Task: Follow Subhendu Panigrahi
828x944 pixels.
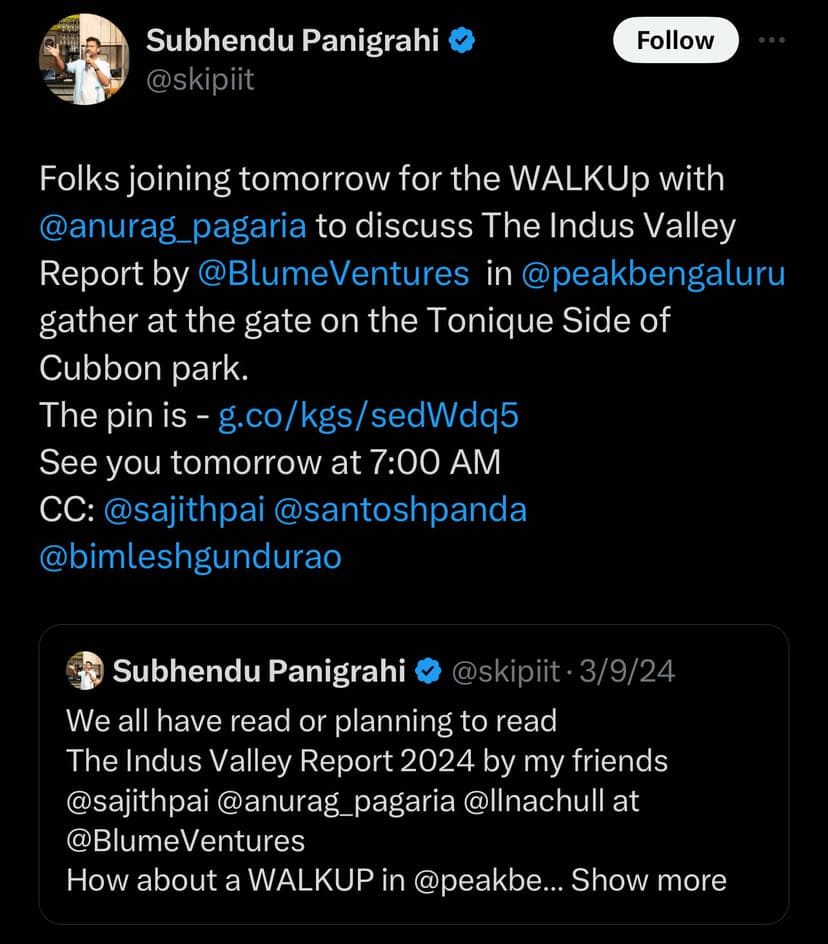Action: coord(675,41)
